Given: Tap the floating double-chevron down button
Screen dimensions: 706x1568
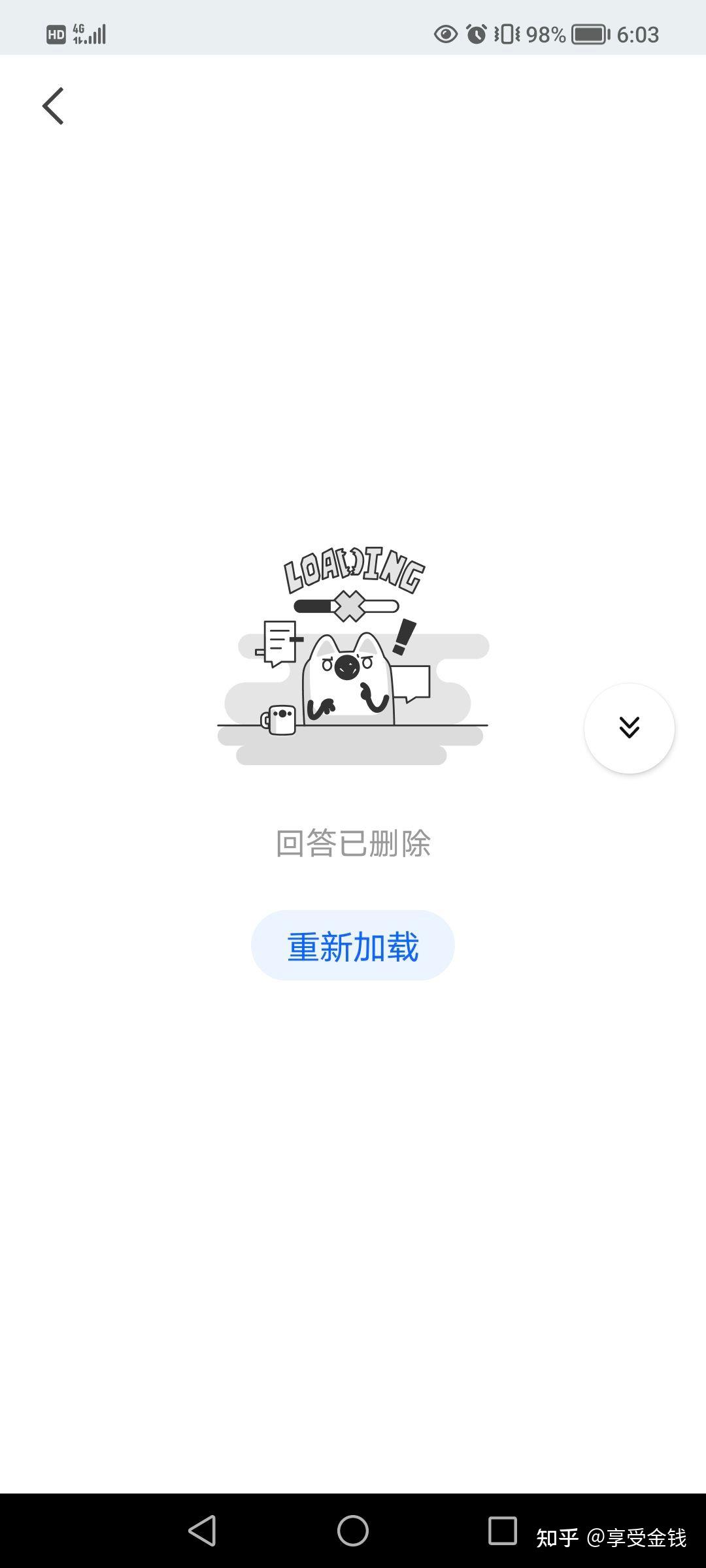Looking at the screenshot, I should click(x=630, y=728).
